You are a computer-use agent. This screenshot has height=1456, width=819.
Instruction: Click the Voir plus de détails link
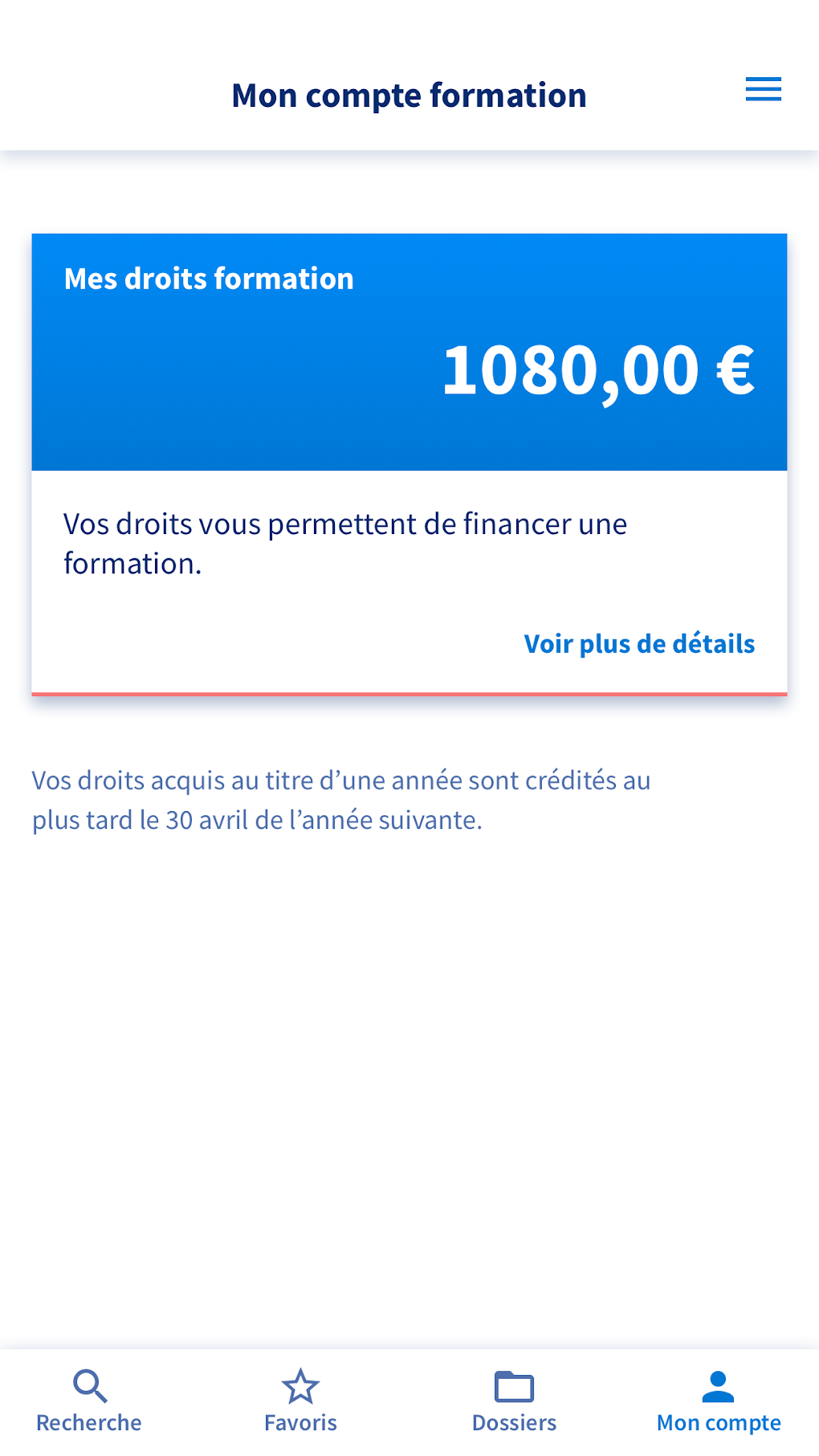pos(638,644)
